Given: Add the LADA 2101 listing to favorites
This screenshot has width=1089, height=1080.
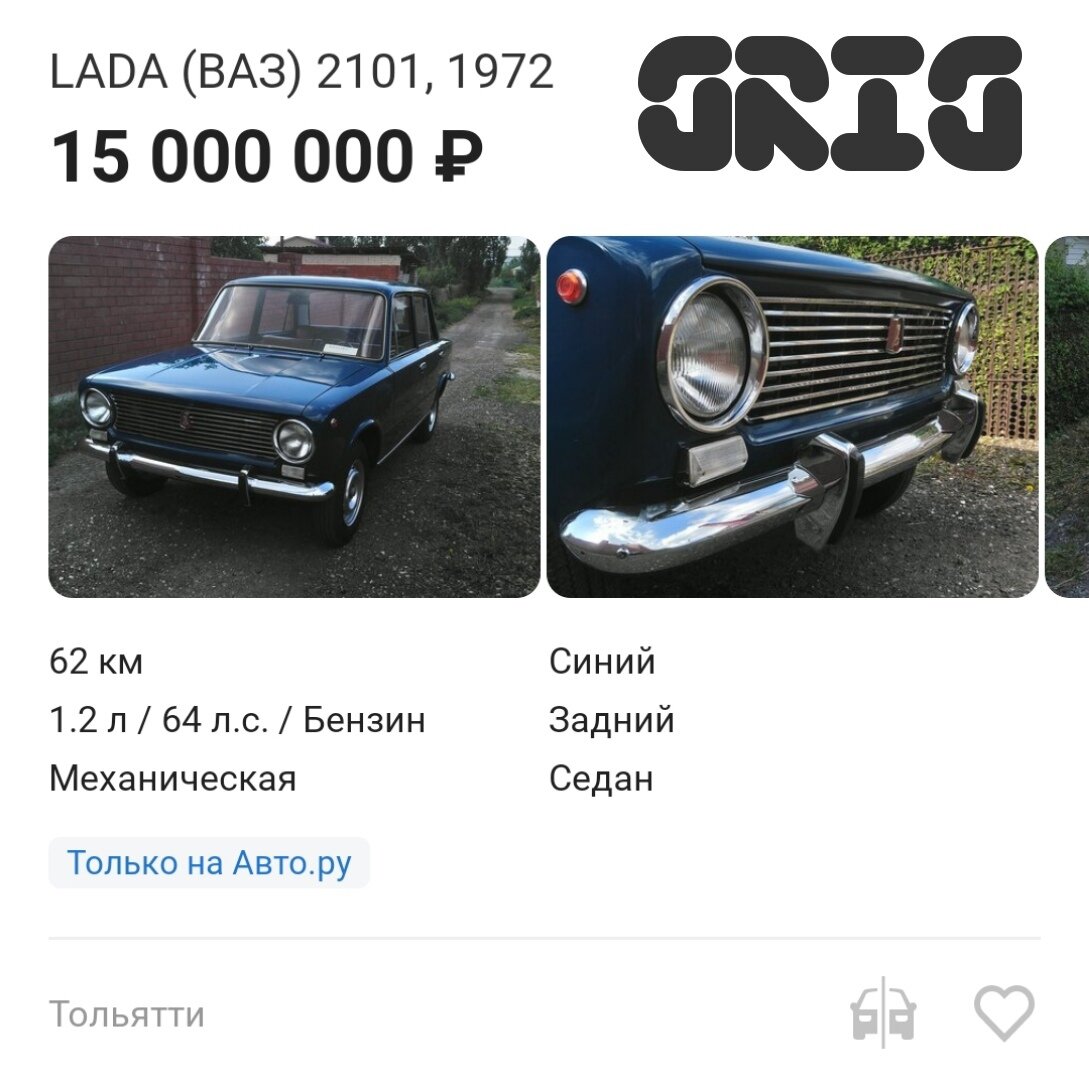Looking at the screenshot, I should [x=1004, y=1013].
